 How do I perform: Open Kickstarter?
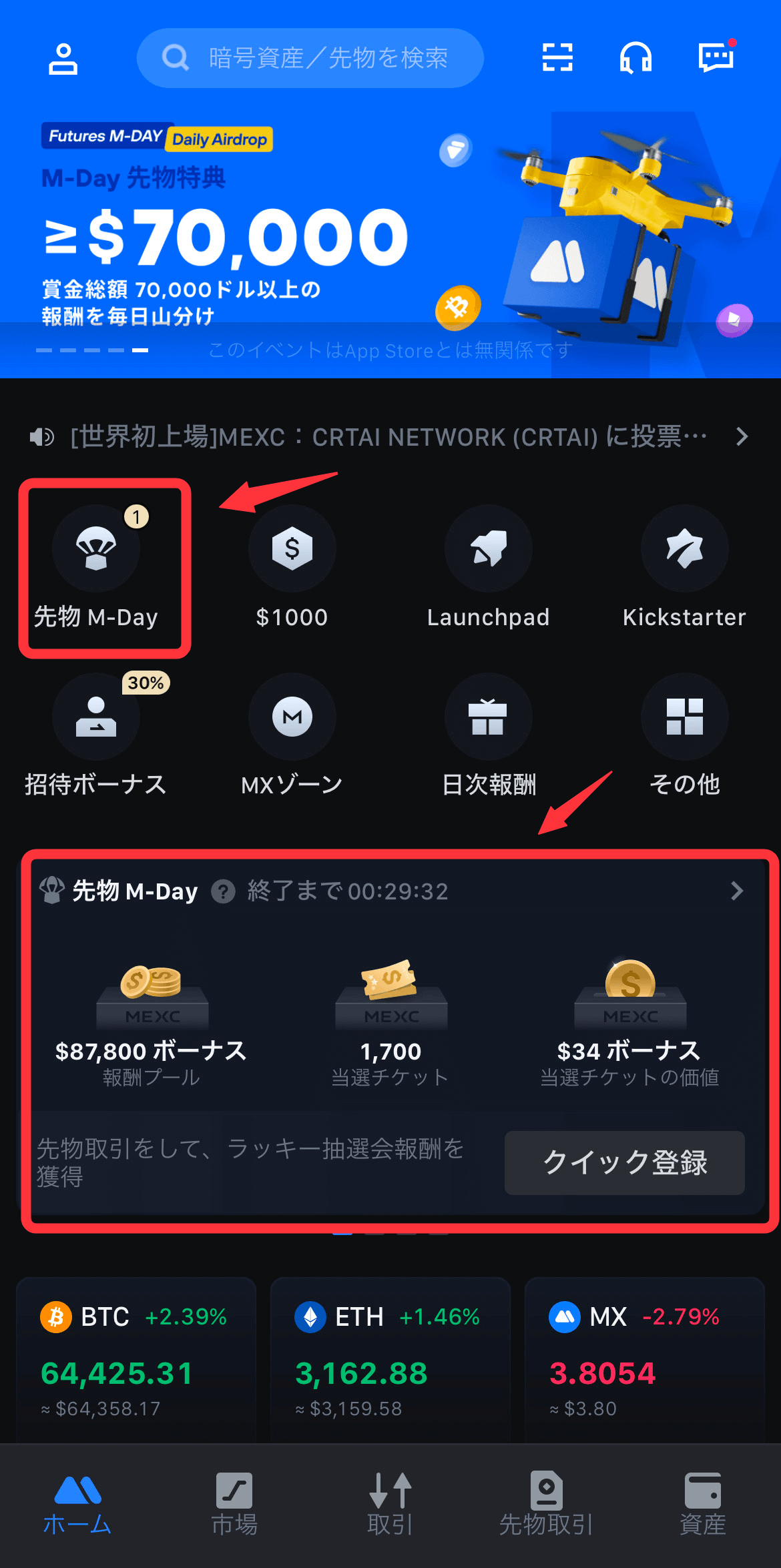(x=684, y=567)
